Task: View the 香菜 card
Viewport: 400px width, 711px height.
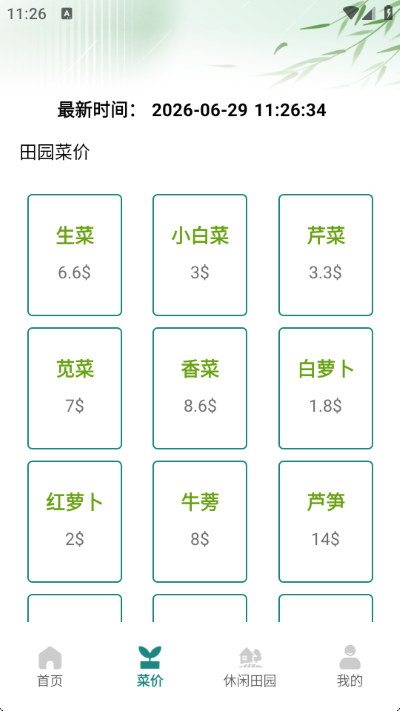Action: 200,388
